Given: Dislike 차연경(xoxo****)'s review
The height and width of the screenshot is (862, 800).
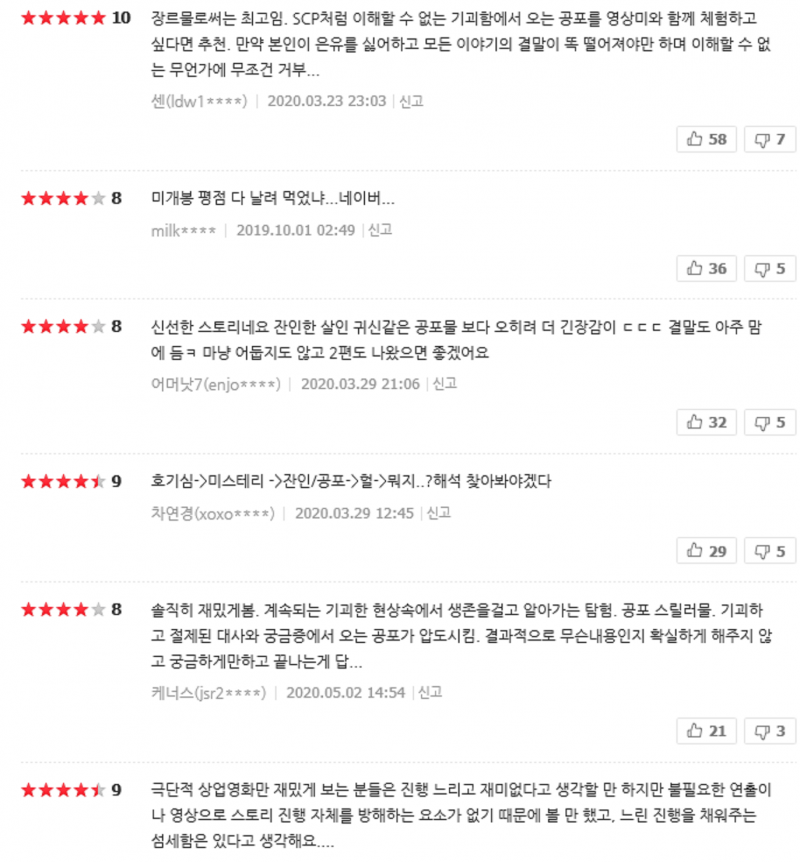Looking at the screenshot, I should (x=770, y=550).
